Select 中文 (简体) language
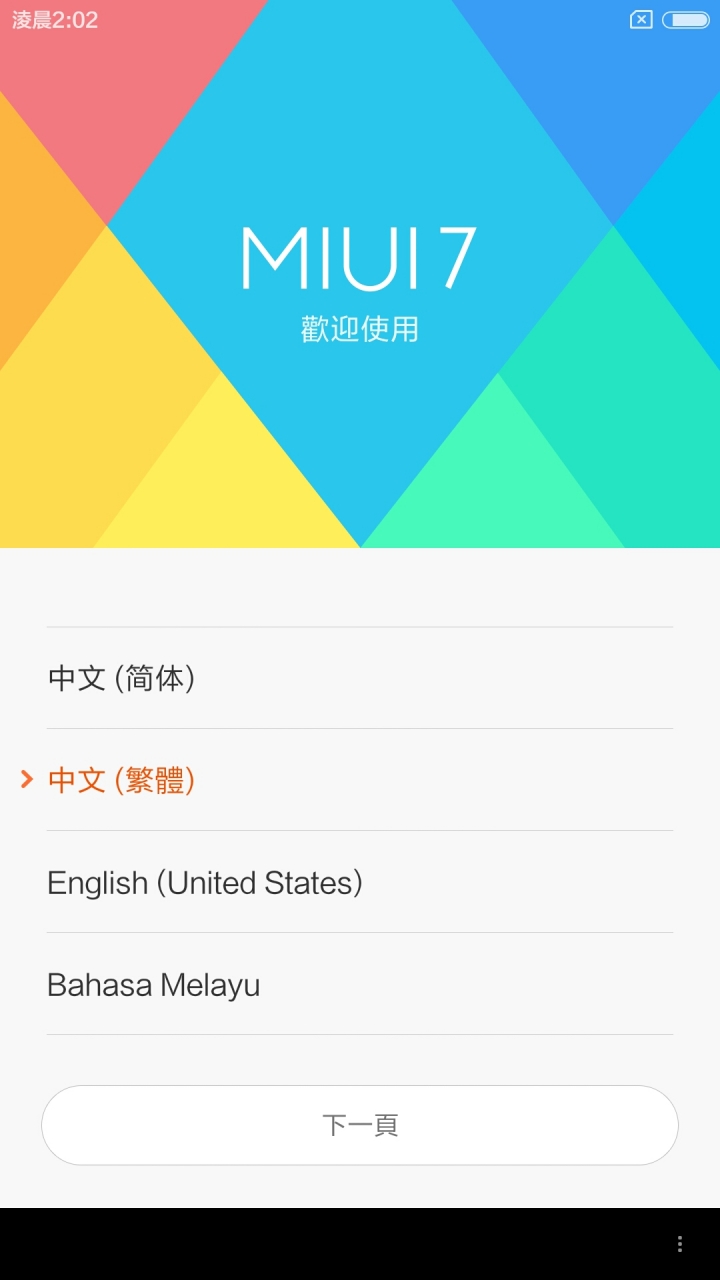Screen dimensions: 720x1280 (x=122, y=679)
